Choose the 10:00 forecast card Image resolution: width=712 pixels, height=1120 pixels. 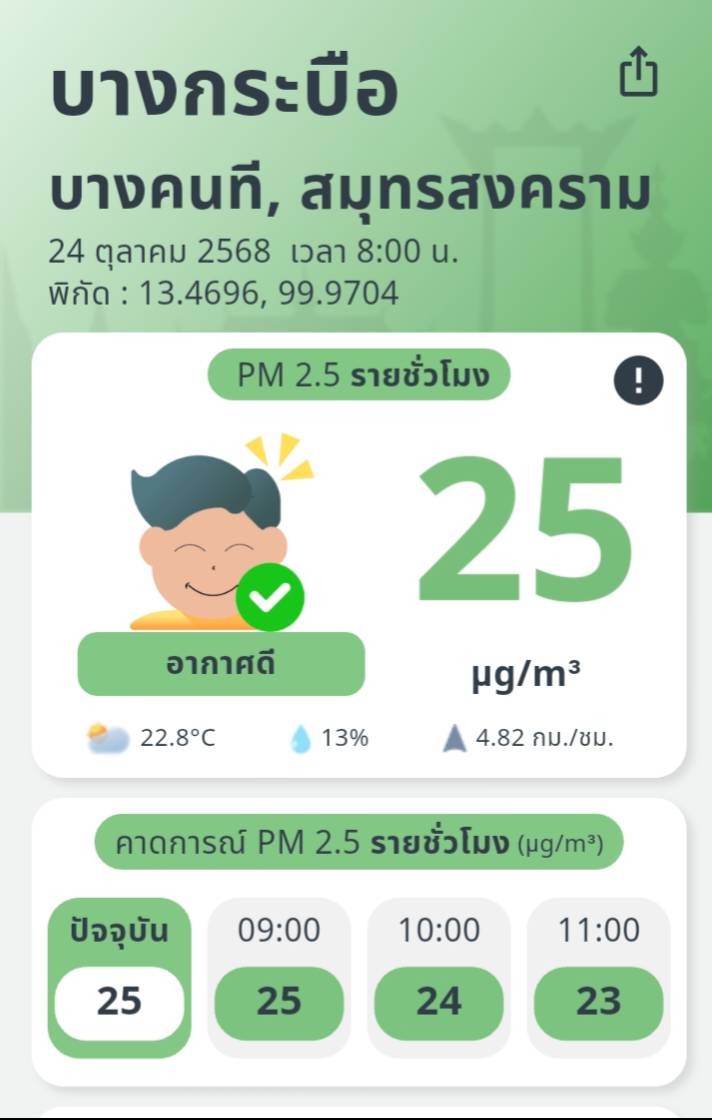[439, 976]
